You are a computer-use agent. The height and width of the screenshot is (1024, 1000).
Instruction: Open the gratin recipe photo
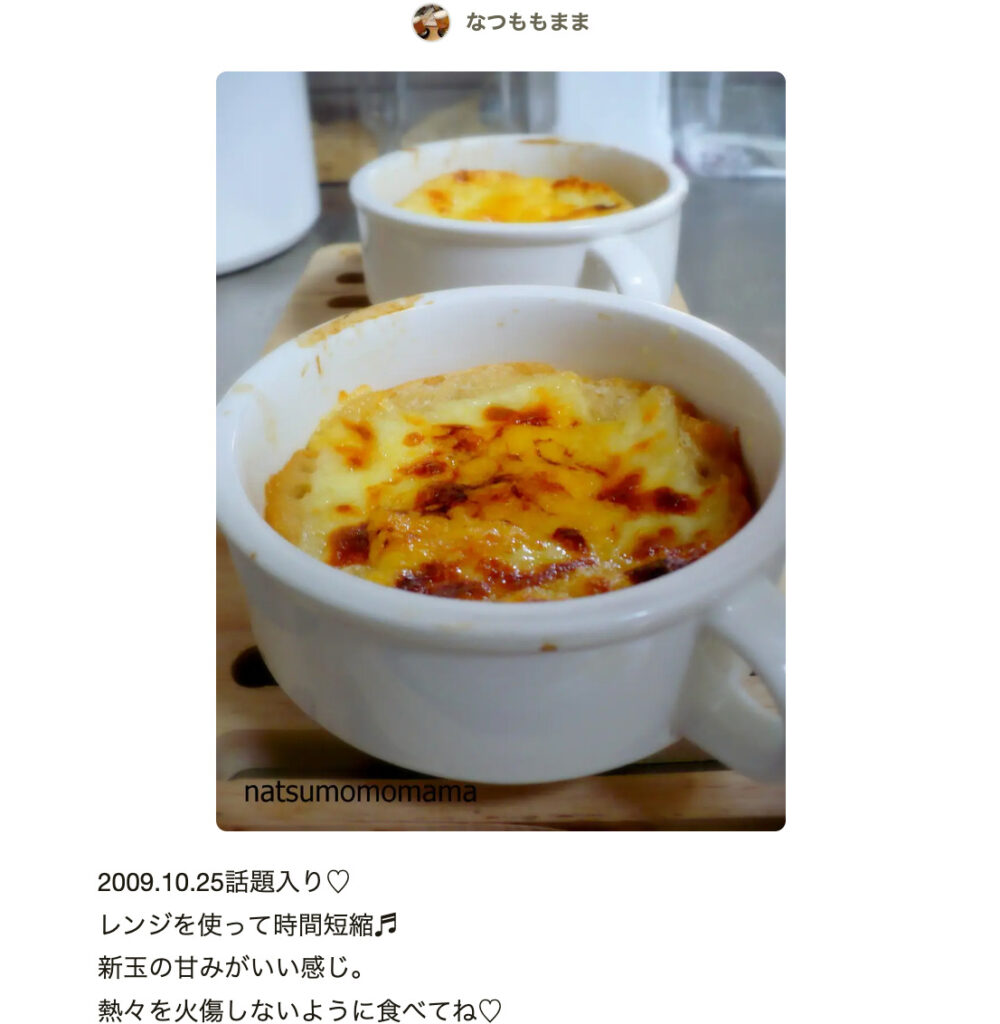click(500, 450)
